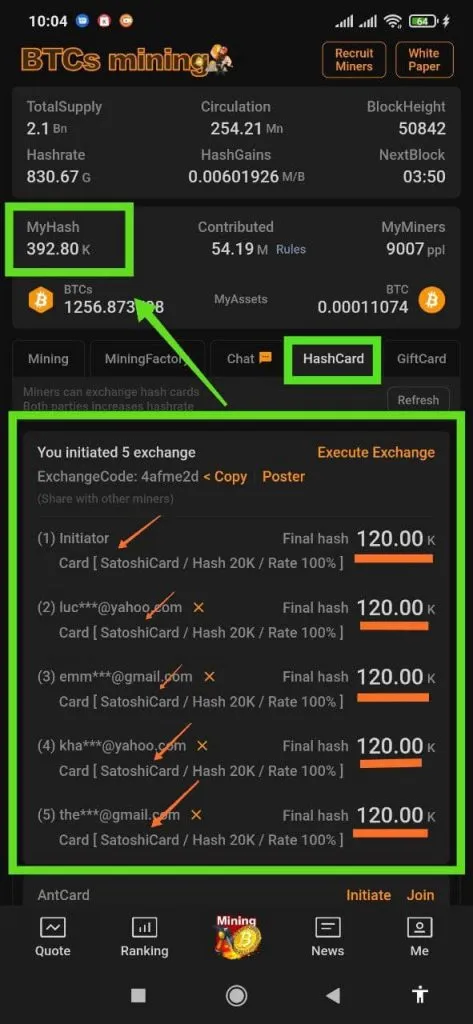Image resolution: width=473 pixels, height=1024 pixels.
Task: Open the Poster for sharing
Action: pos(284,477)
